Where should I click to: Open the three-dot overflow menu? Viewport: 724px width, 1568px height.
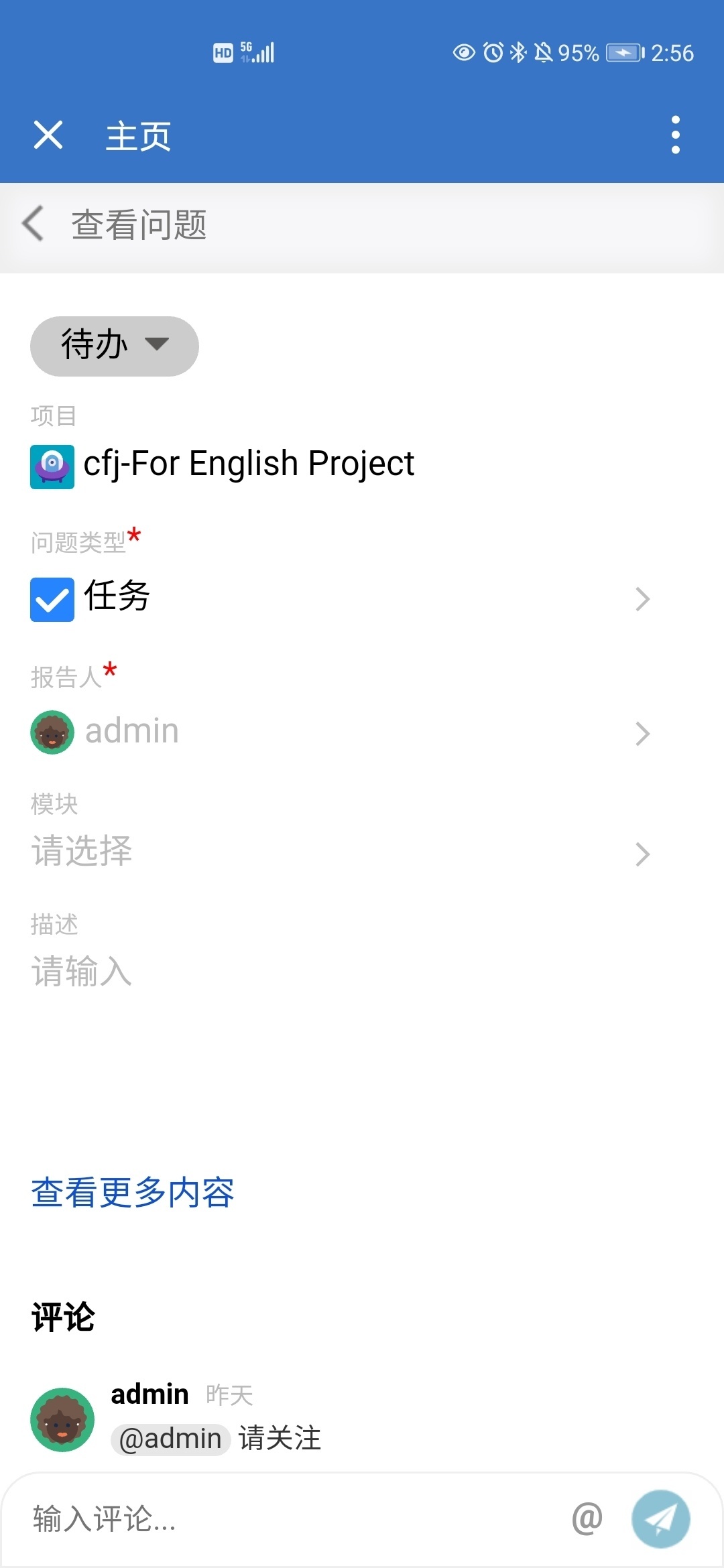675,135
